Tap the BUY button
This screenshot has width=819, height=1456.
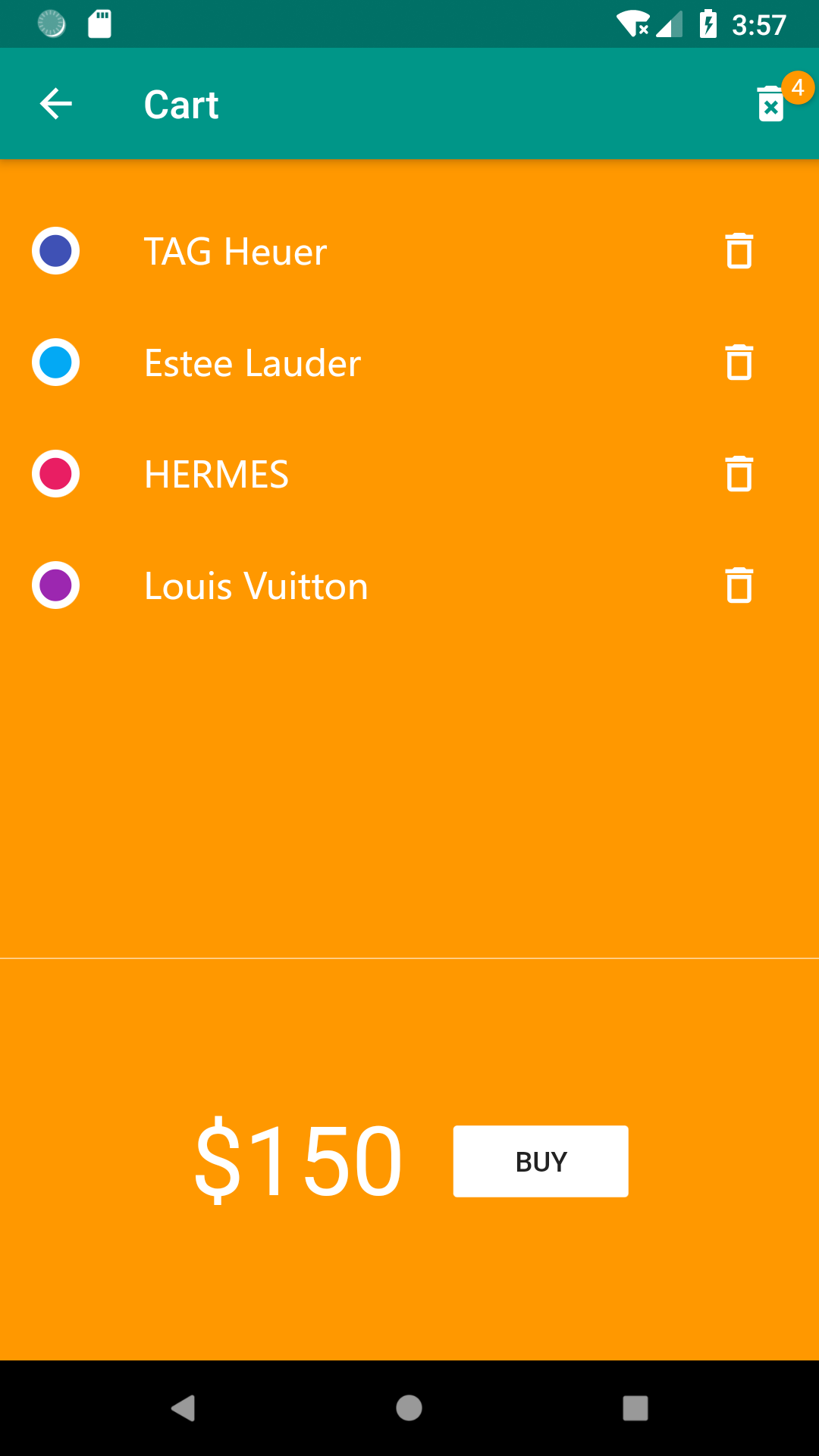click(540, 1161)
